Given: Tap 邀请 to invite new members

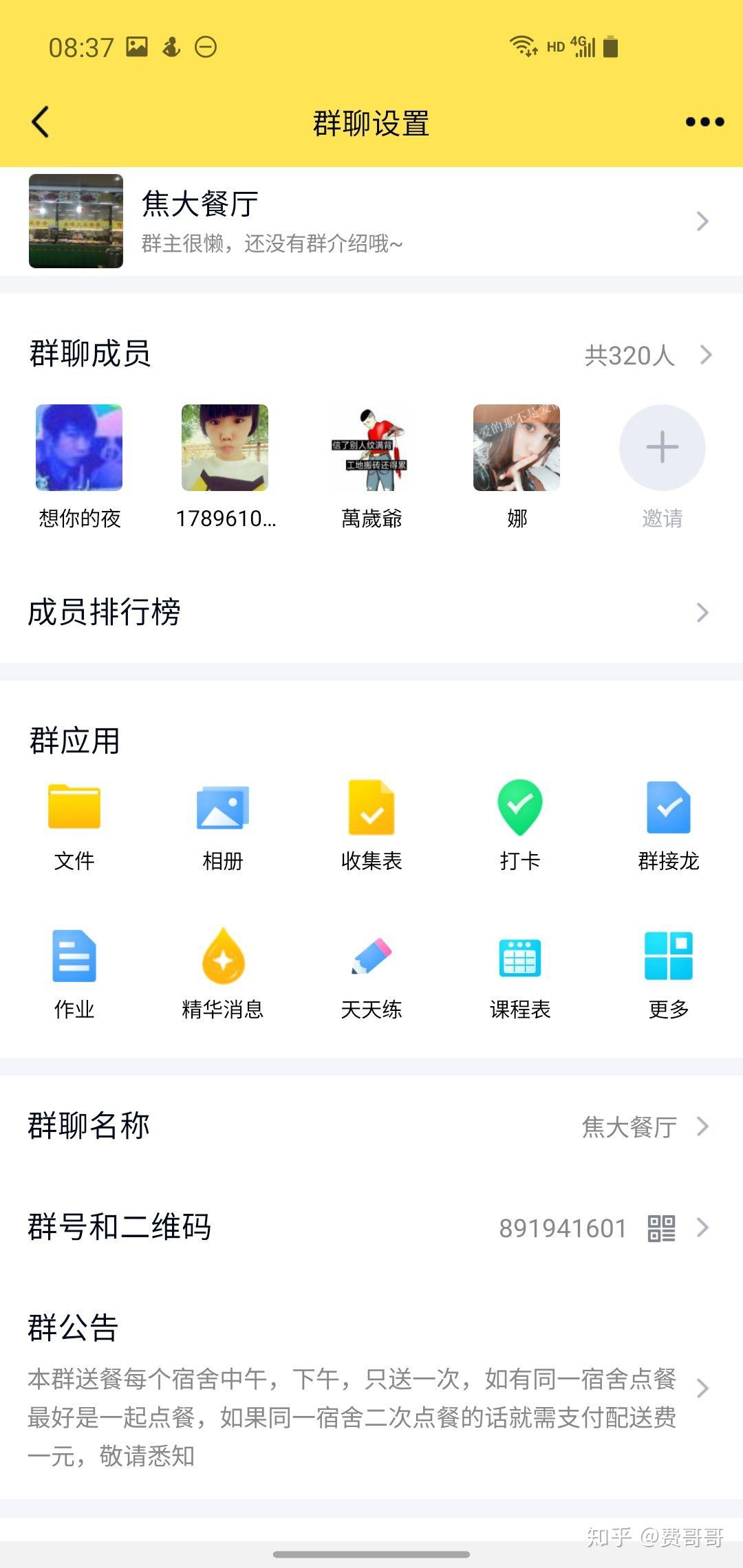Looking at the screenshot, I should pos(662,448).
